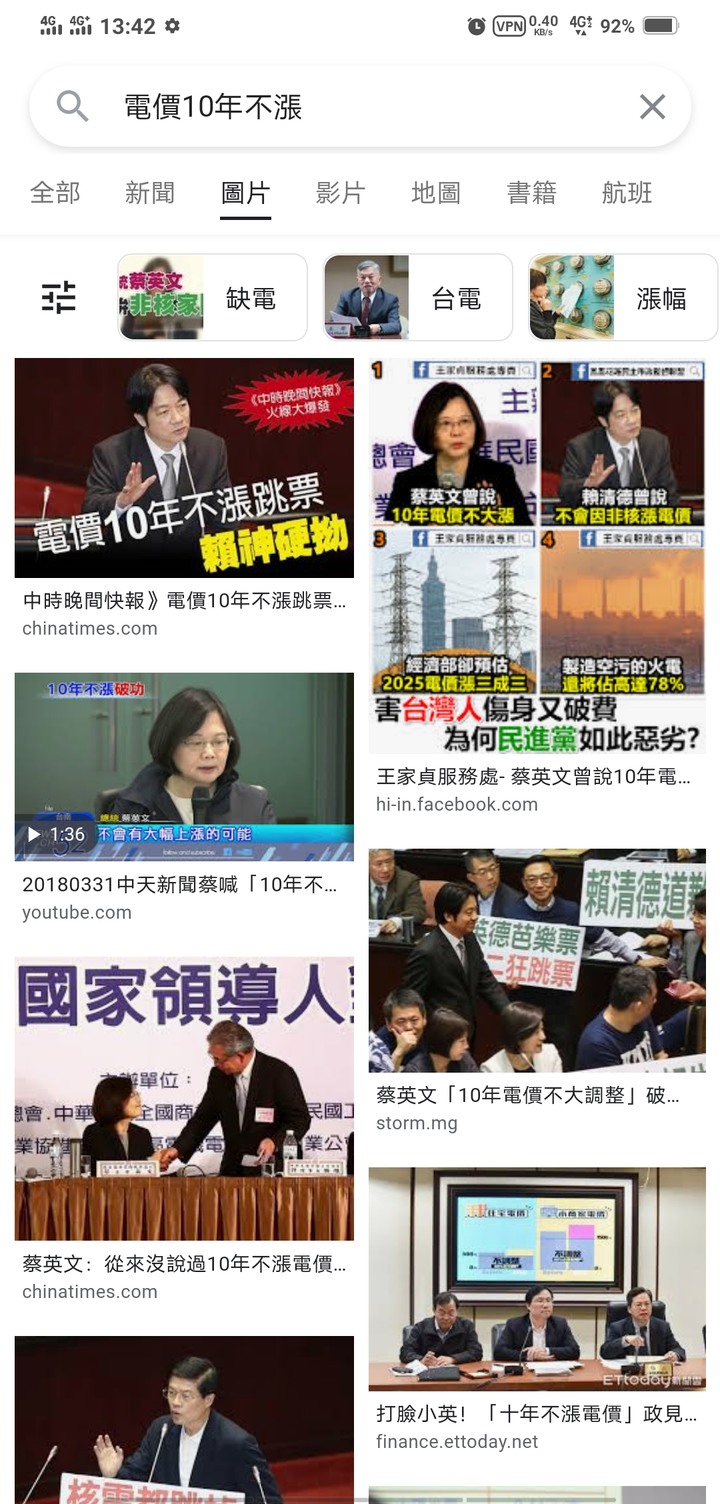The width and height of the screenshot is (720, 1504).
Task: Apply the 漲幅 filter chip
Action: [623, 298]
